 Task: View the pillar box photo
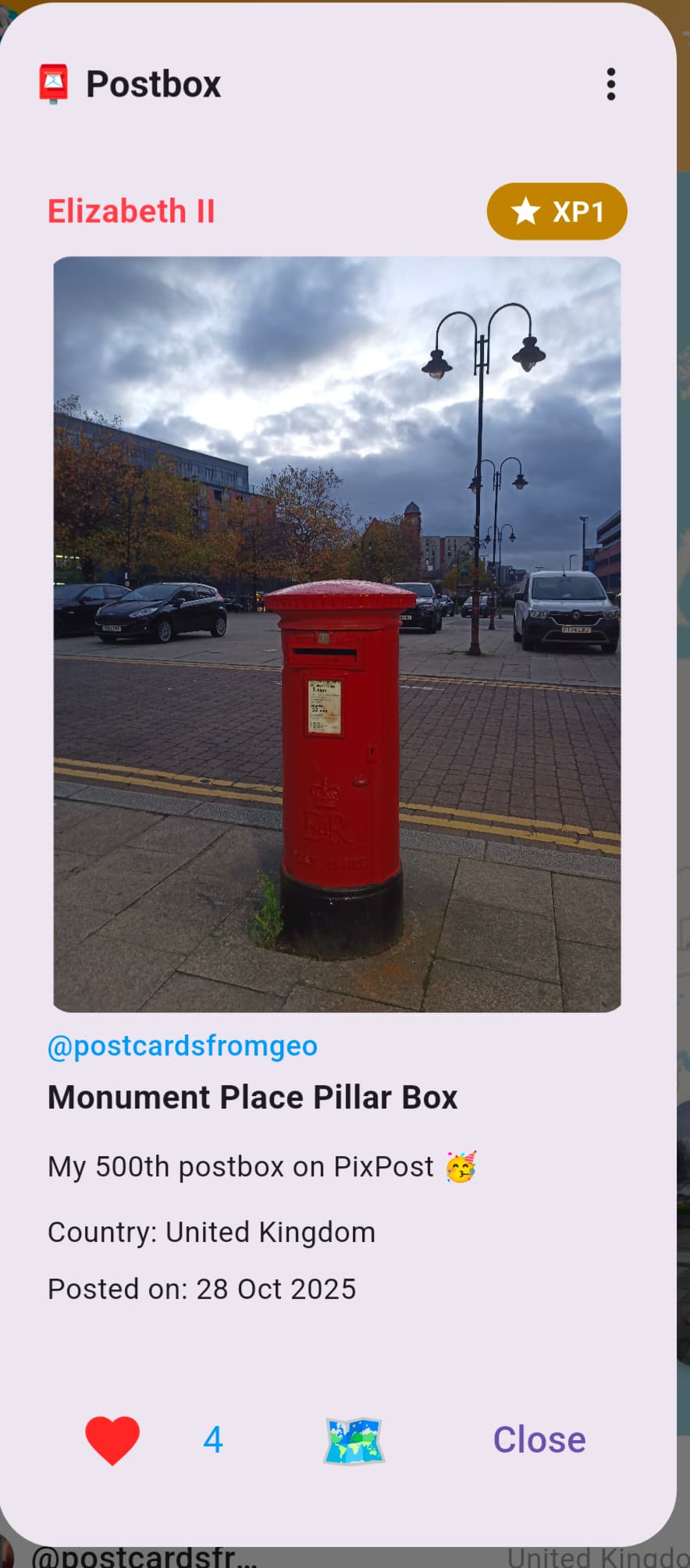337,633
